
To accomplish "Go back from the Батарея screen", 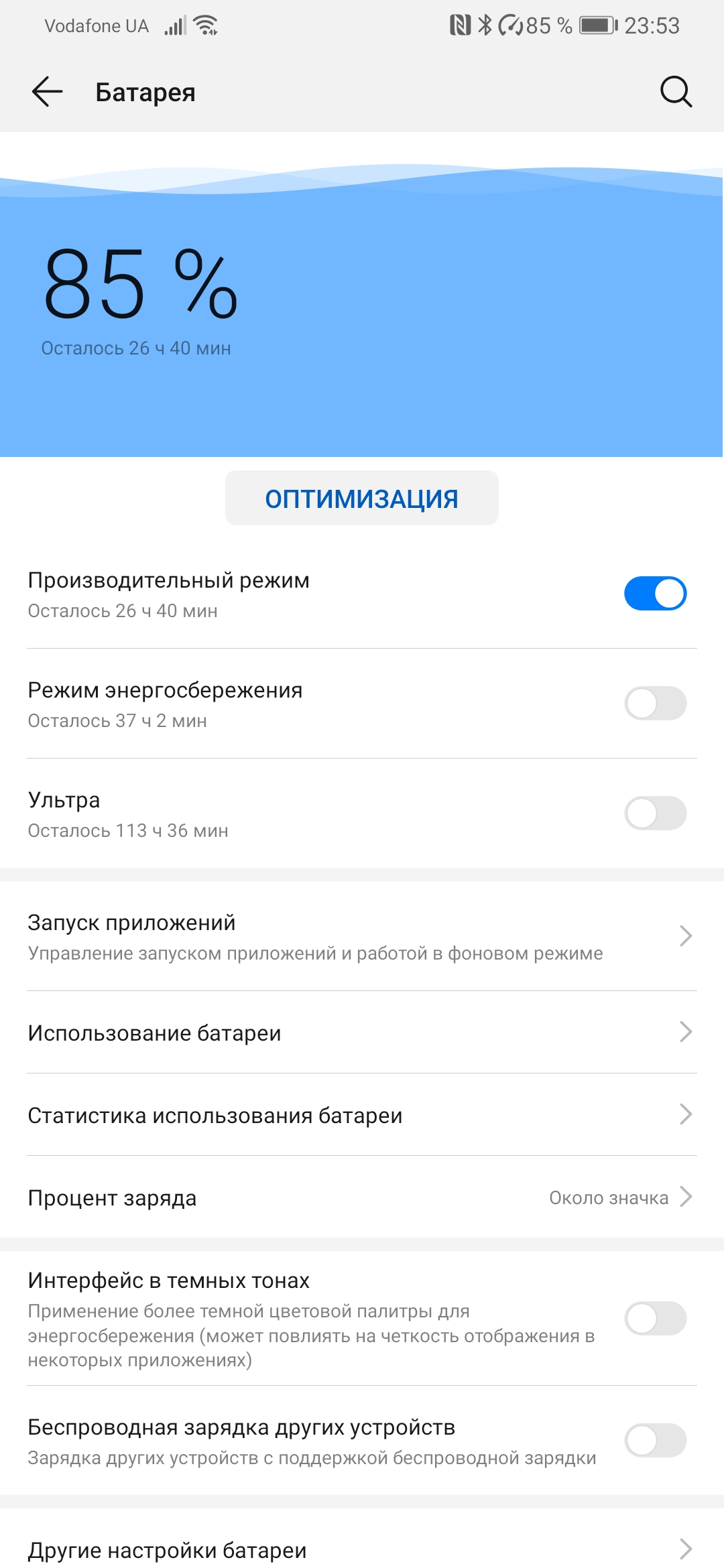I will pyautogui.click(x=47, y=92).
